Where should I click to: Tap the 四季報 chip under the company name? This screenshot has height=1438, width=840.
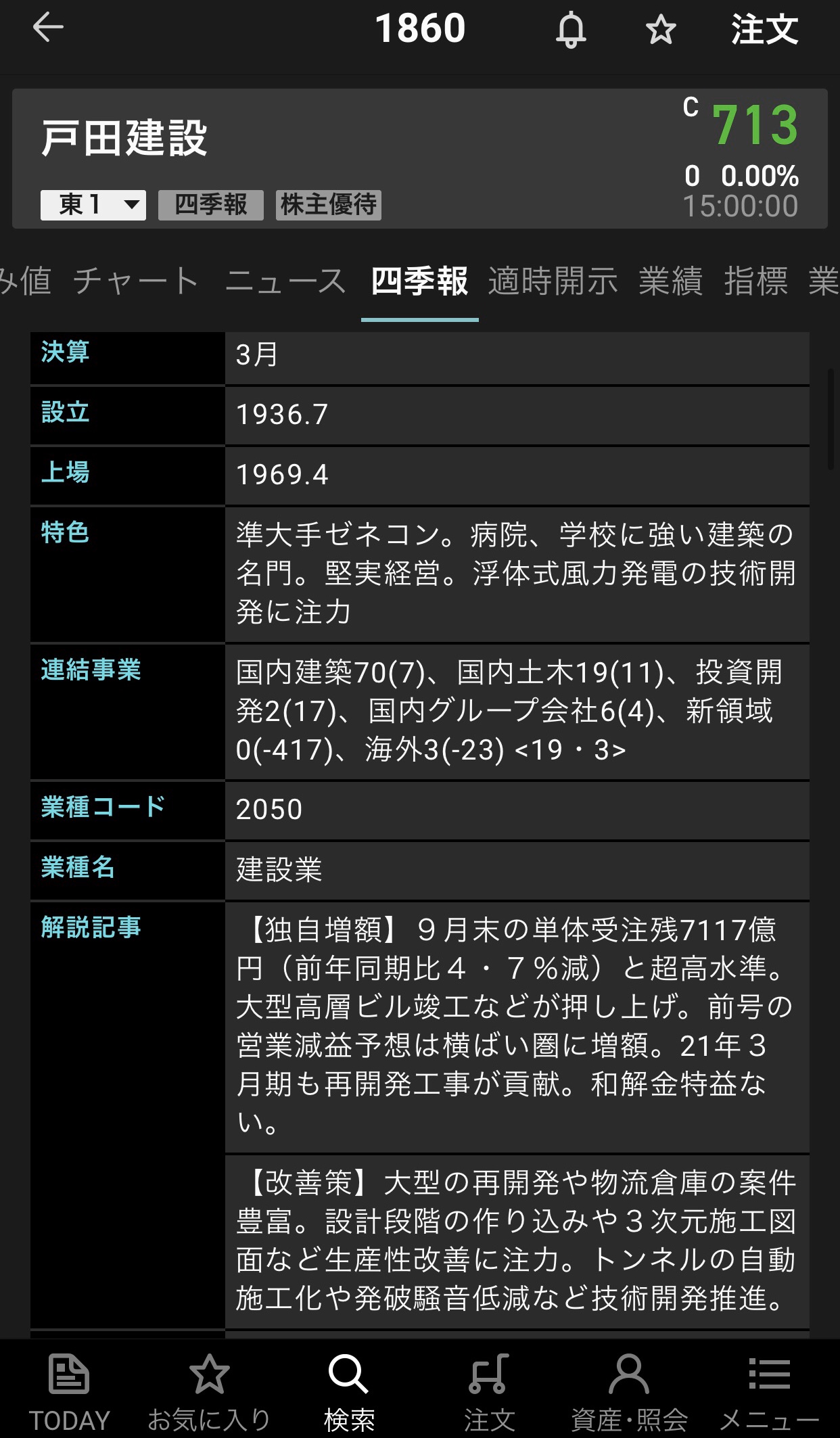pyautogui.click(x=211, y=204)
